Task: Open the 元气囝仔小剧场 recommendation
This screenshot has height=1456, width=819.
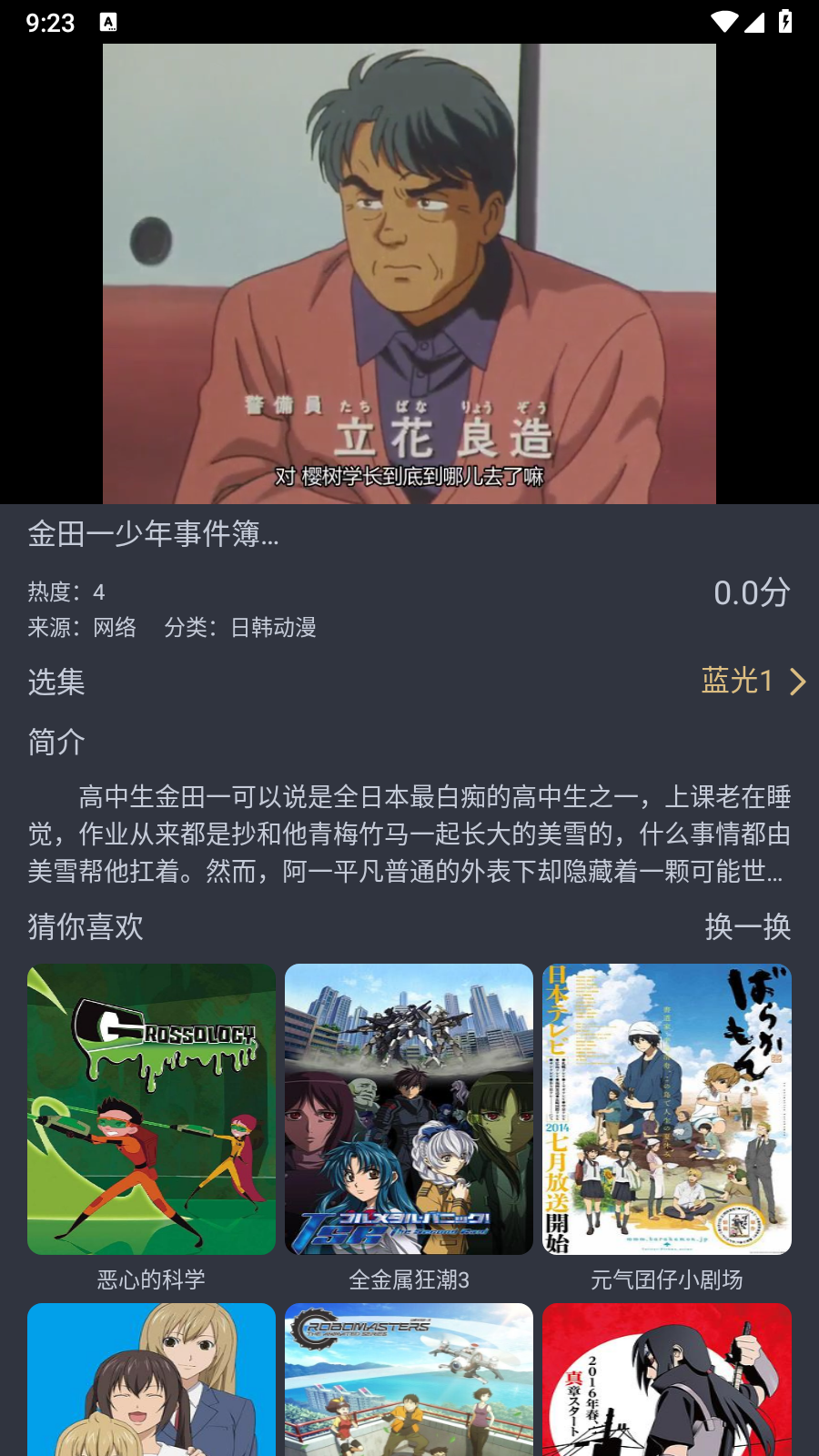Action: 666,1109
